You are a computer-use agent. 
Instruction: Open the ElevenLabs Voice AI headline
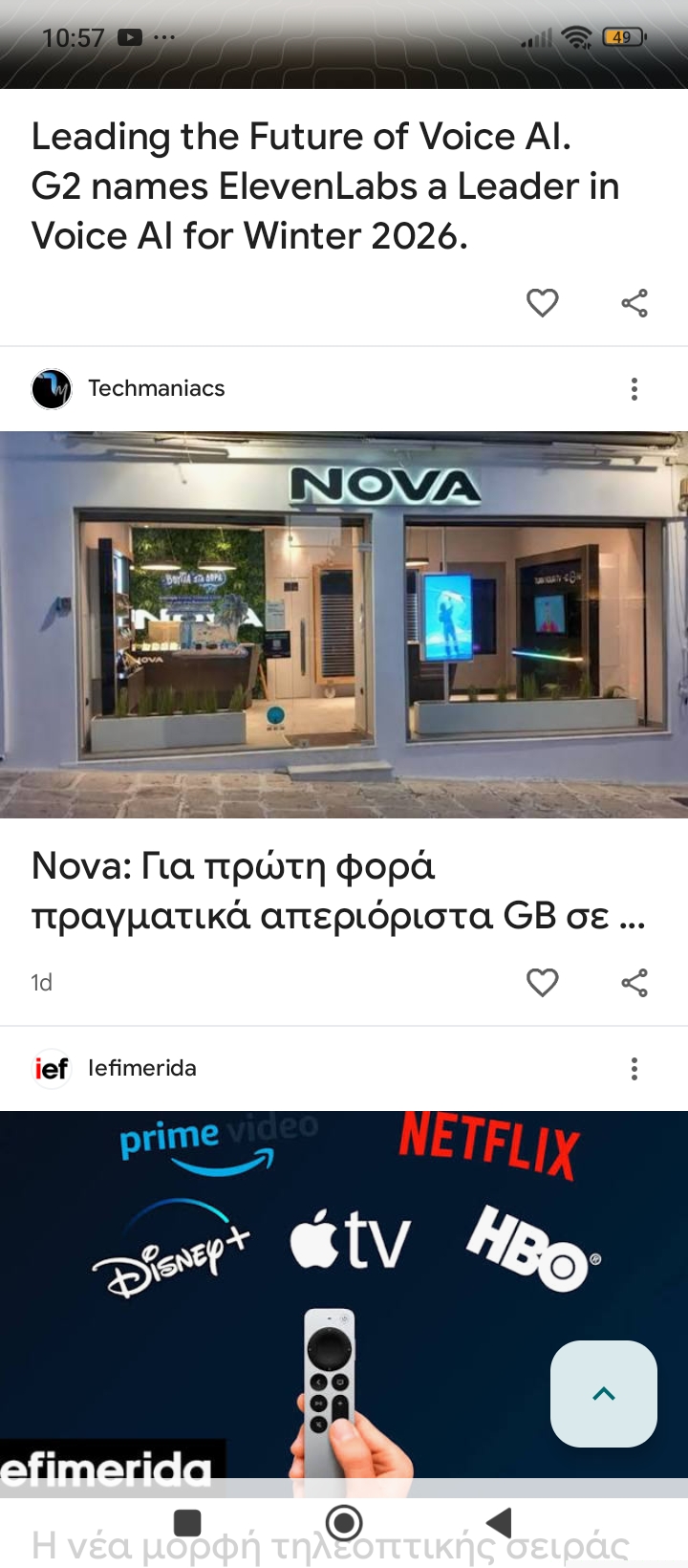[325, 186]
